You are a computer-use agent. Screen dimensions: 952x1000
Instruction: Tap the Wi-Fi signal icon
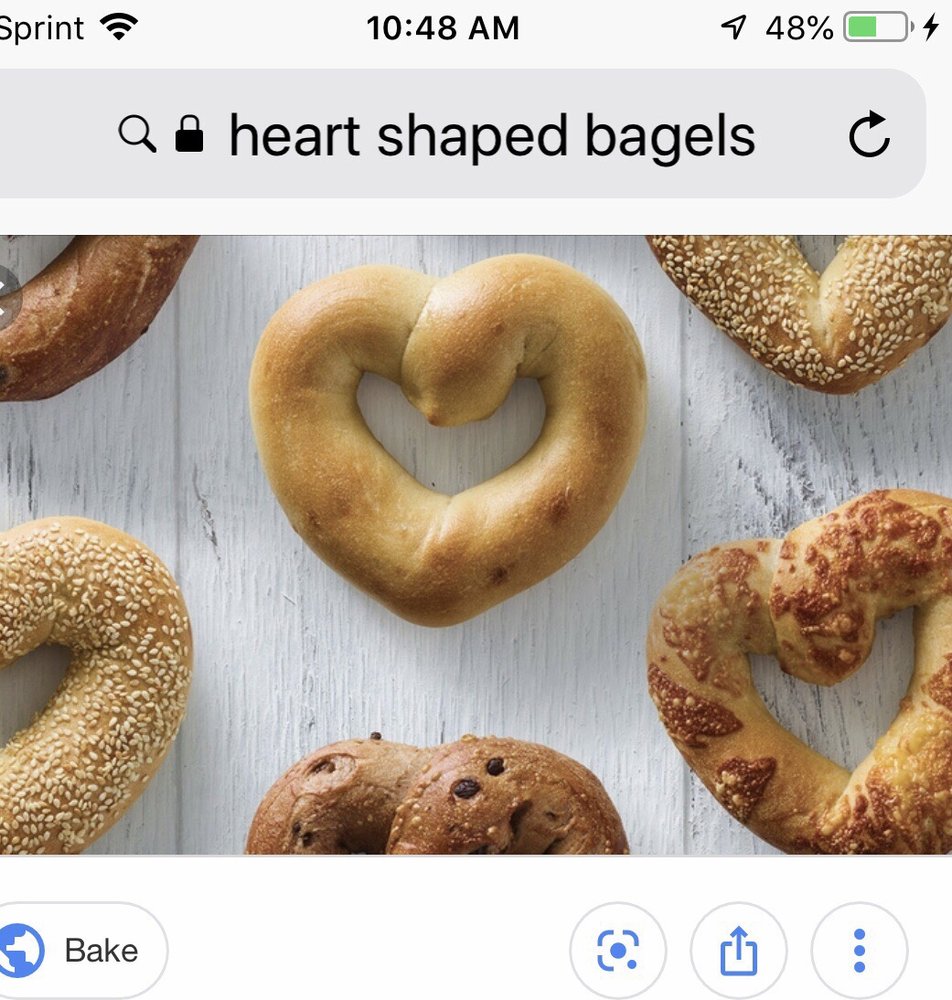(x=117, y=26)
